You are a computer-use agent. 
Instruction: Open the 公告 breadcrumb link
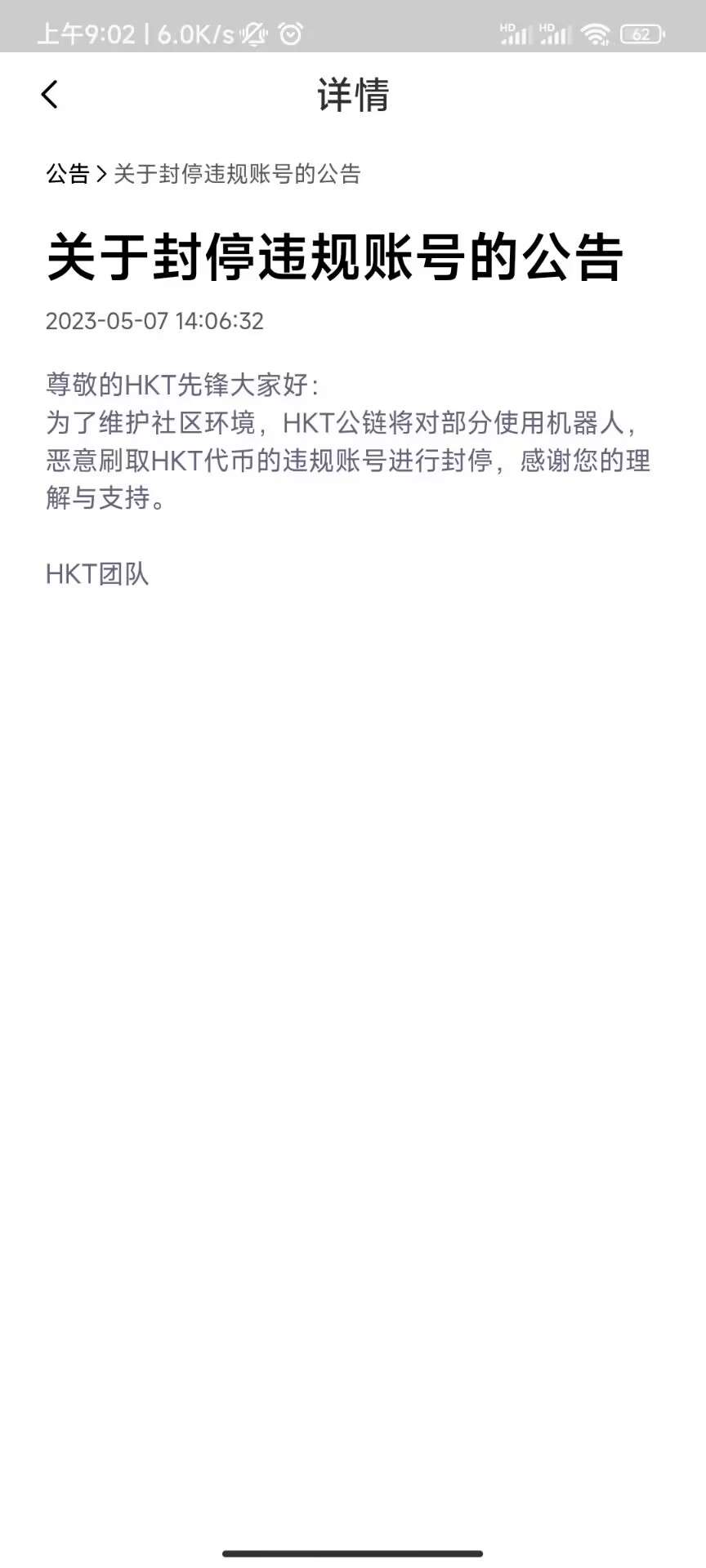coord(68,174)
